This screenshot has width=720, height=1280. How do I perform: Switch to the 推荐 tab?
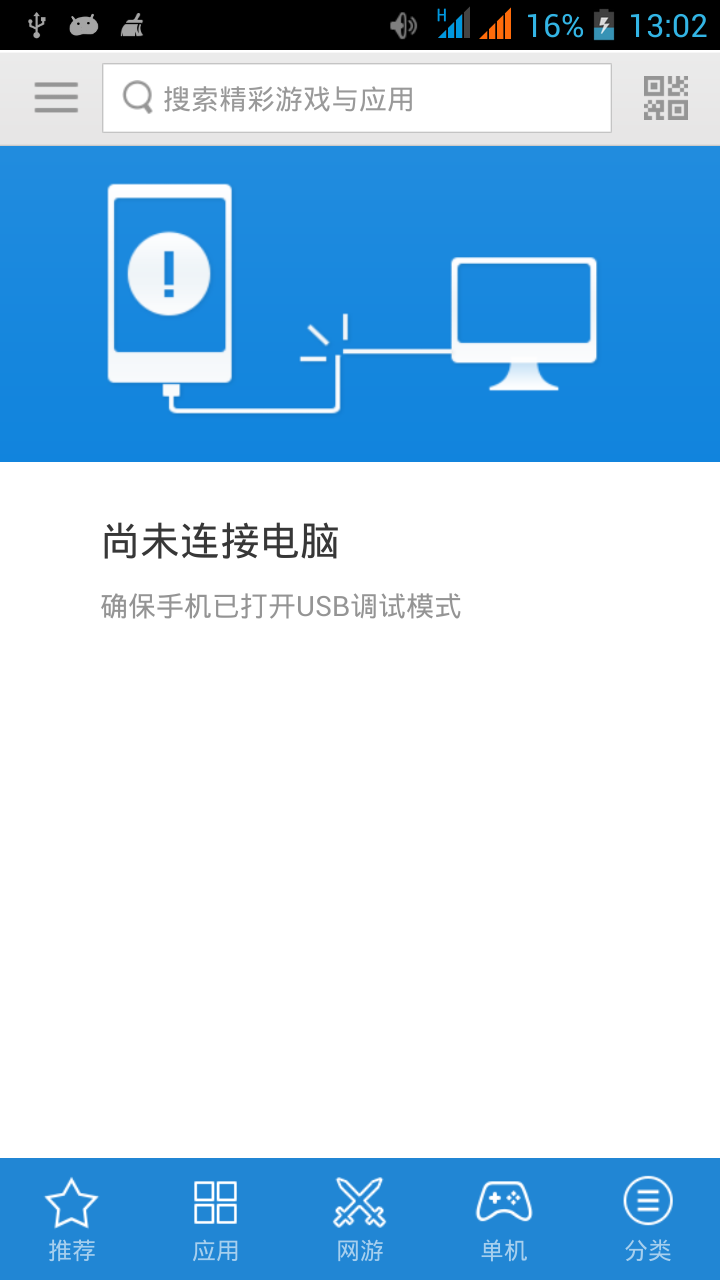pyautogui.click(x=72, y=1218)
